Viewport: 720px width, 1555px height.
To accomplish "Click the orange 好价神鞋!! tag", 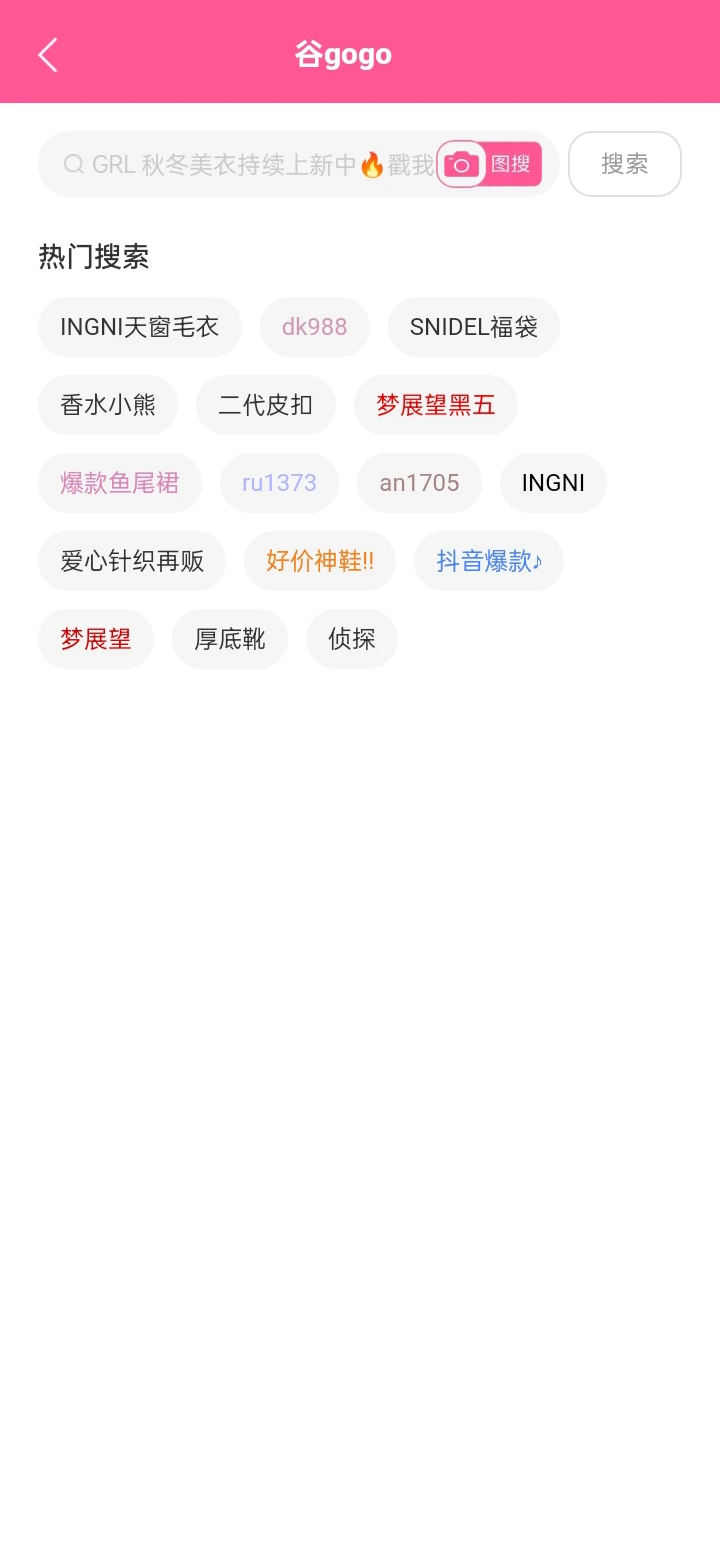I will click(319, 560).
